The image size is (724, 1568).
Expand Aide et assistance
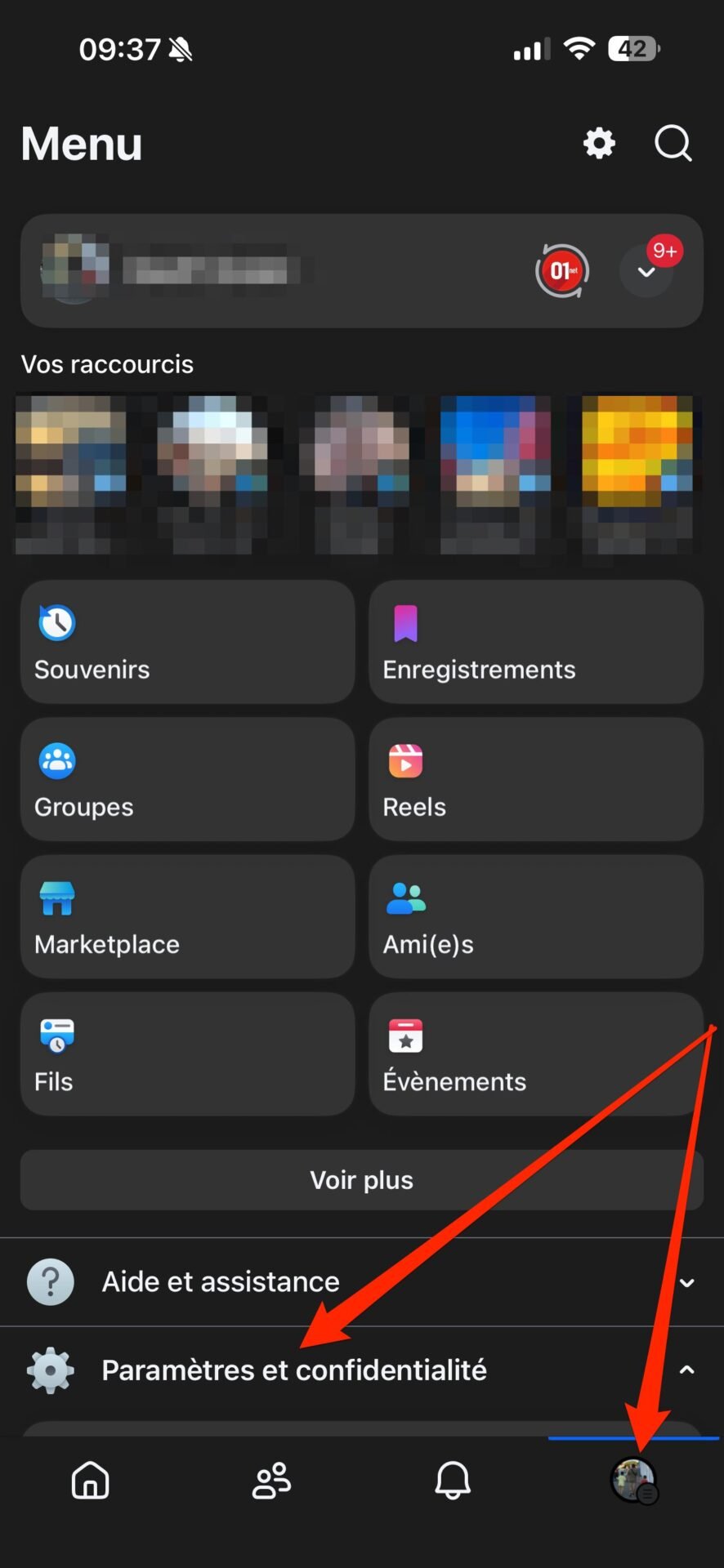362,1282
